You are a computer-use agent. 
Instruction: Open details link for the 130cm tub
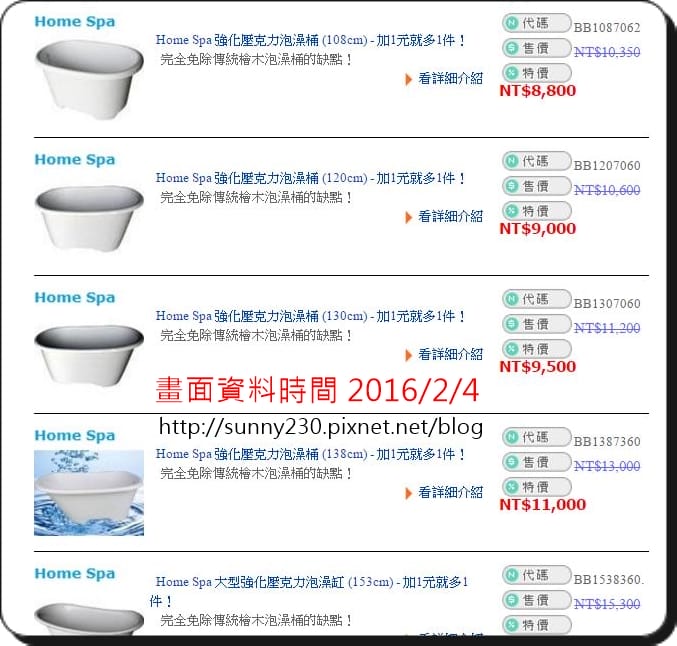449,354
